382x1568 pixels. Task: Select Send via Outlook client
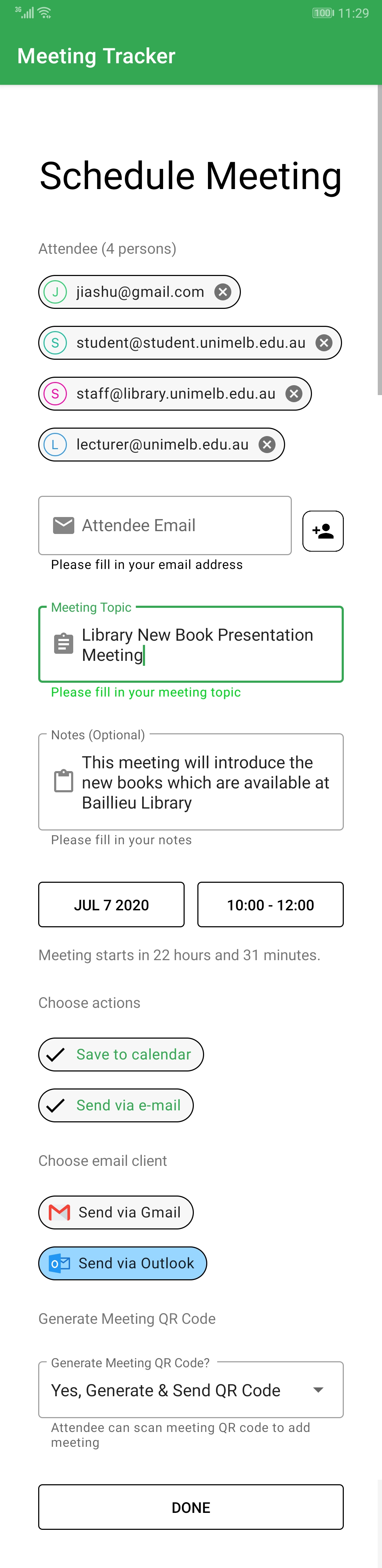[122, 1263]
